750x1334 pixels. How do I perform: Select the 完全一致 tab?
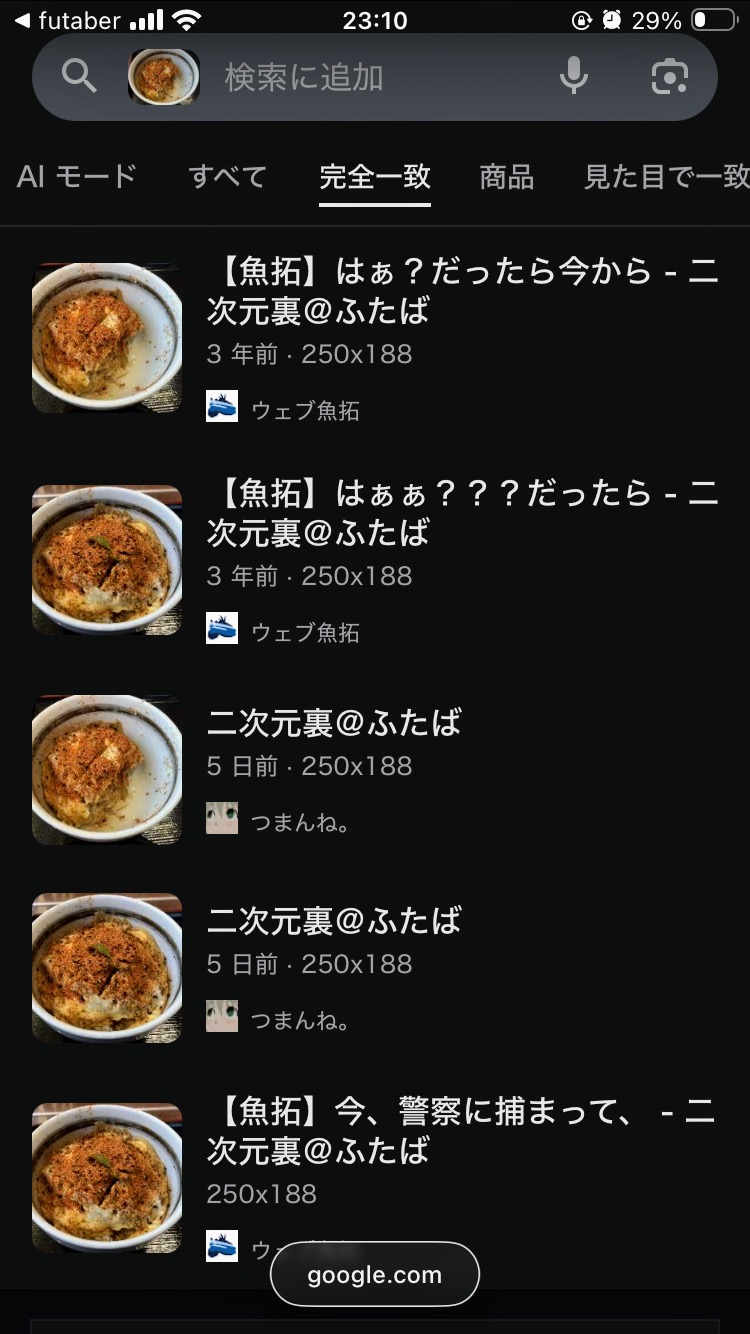[x=375, y=177]
